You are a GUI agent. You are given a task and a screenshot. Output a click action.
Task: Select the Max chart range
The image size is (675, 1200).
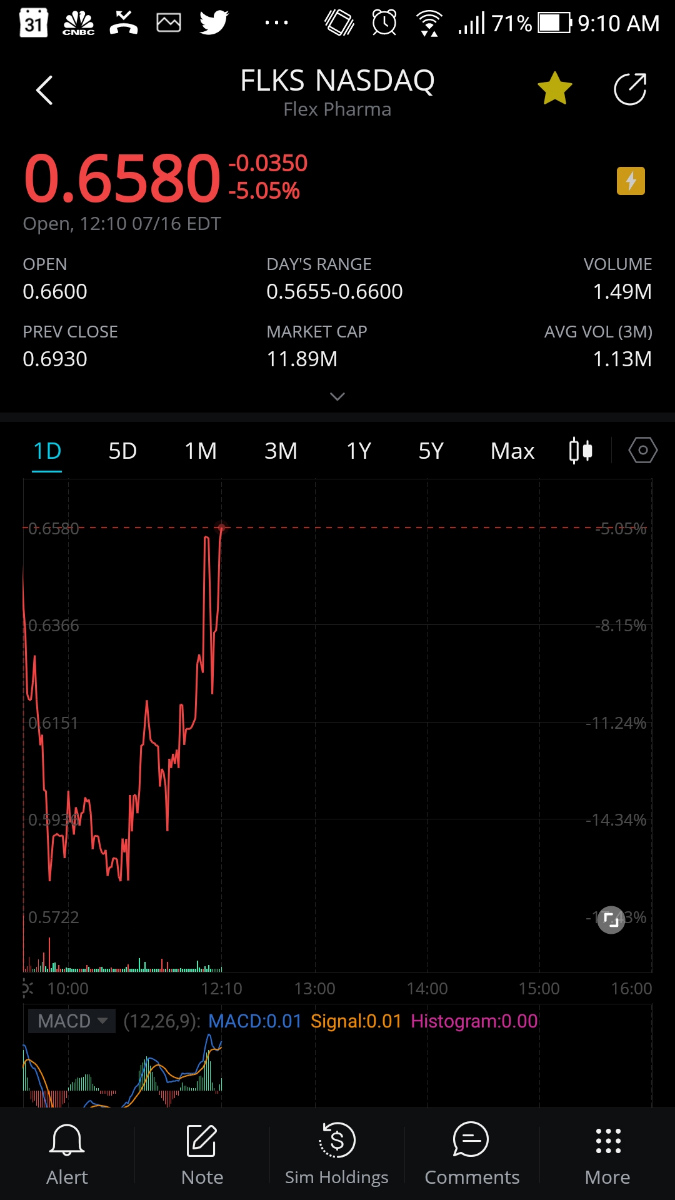coord(512,451)
